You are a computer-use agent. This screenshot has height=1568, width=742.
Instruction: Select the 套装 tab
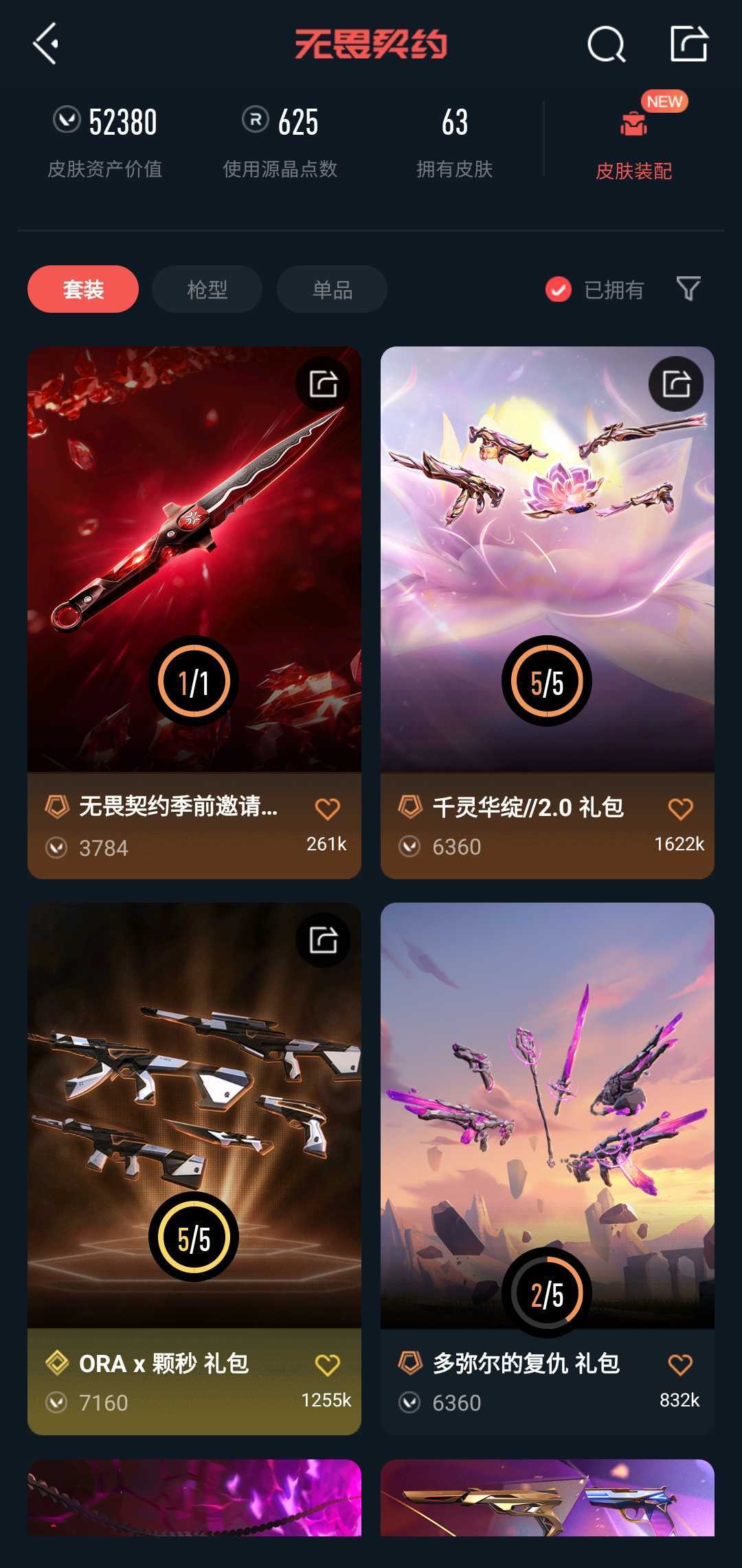pyautogui.click(x=83, y=289)
